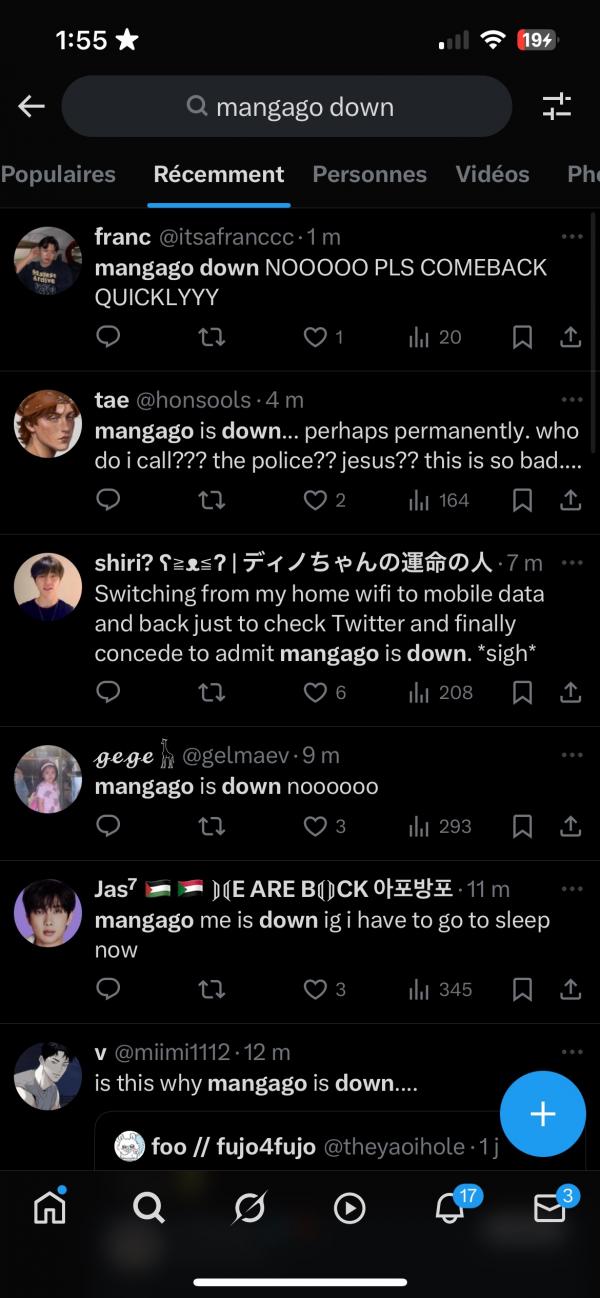Bookmark gege's post
Image resolution: width=600 pixels, height=1298 pixels.
pos(522,826)
